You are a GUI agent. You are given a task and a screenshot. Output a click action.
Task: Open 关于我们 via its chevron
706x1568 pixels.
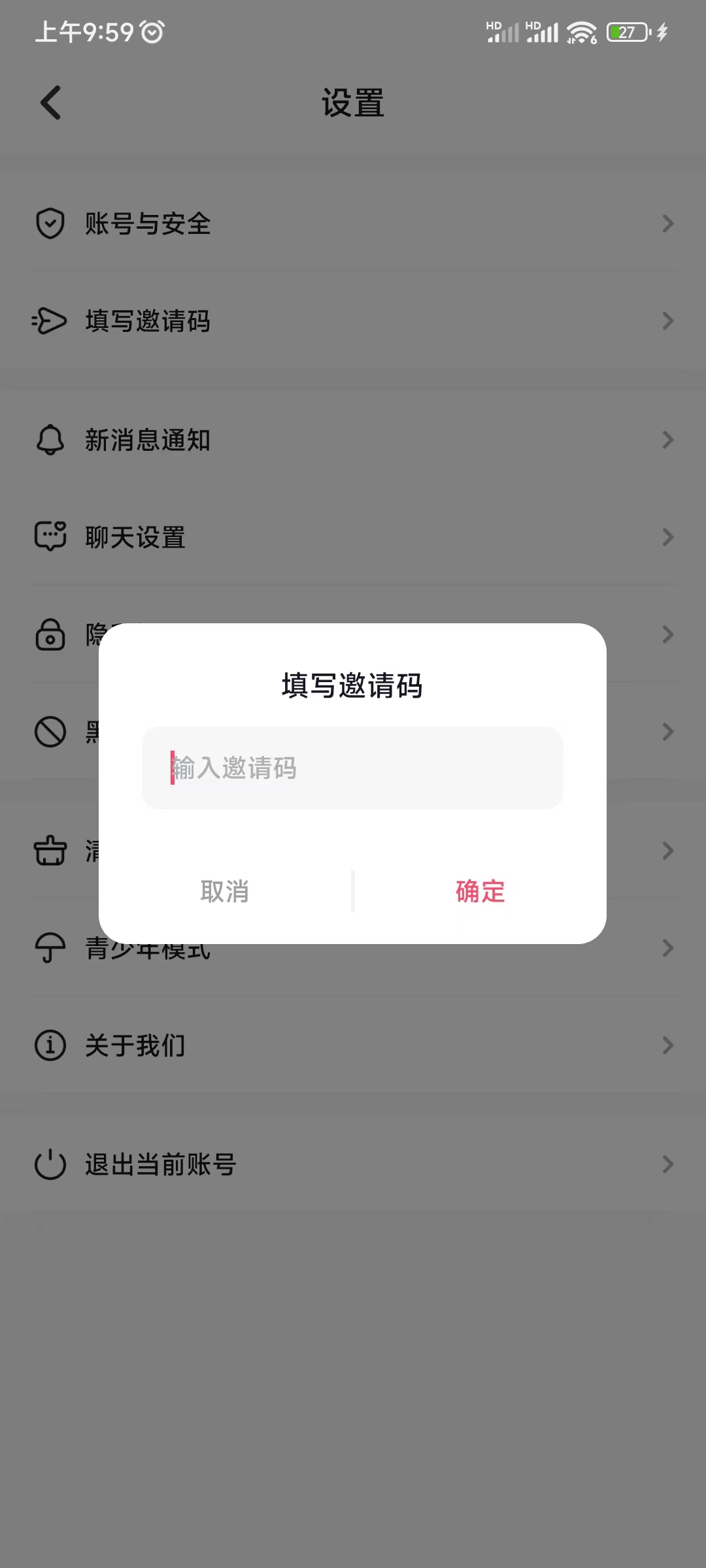[x=668, y=1045]
